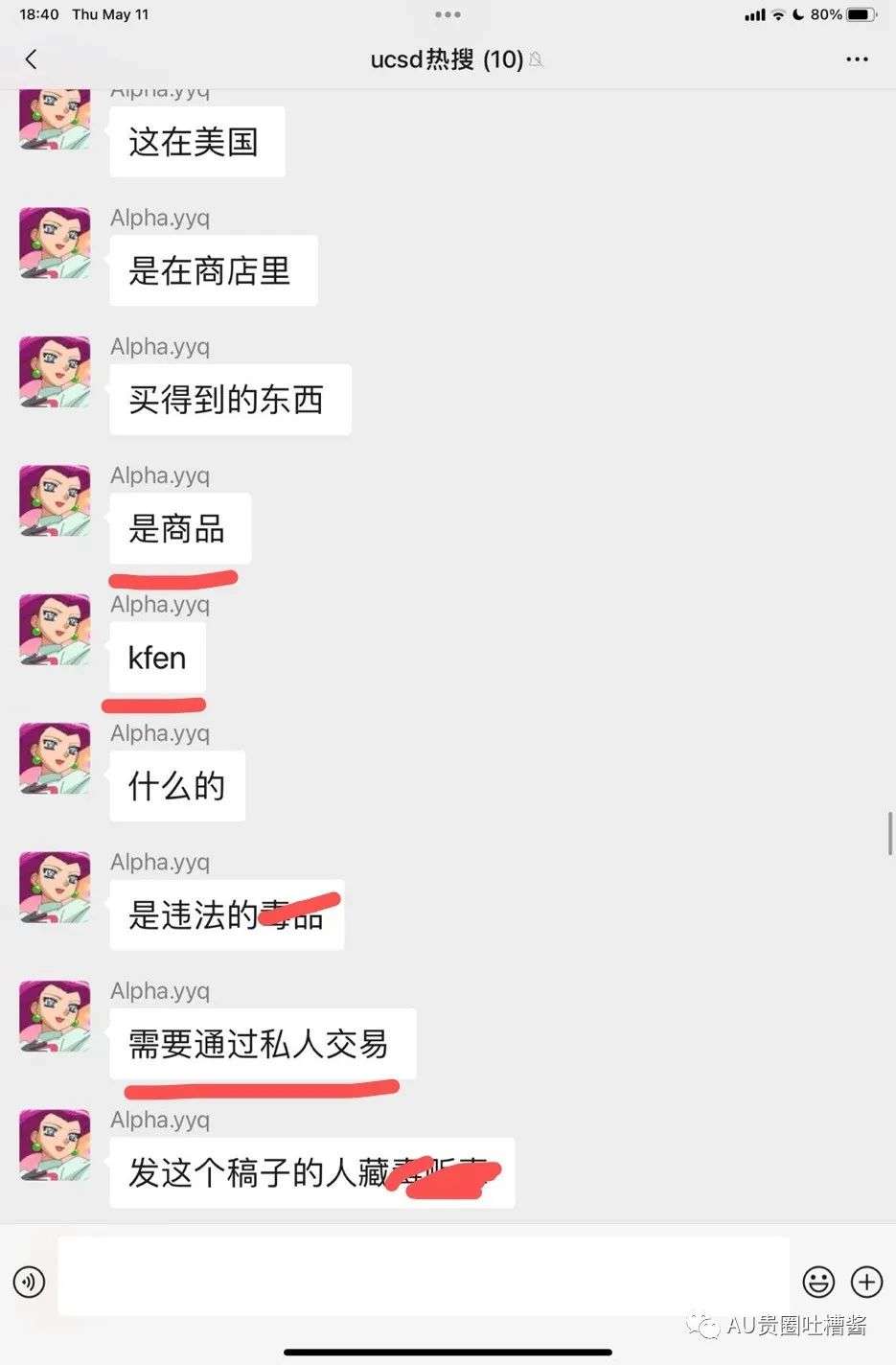This screenshot has height=1365, width=896.
Task: Open the plus attachments menu
Action: click(866, 1282)
